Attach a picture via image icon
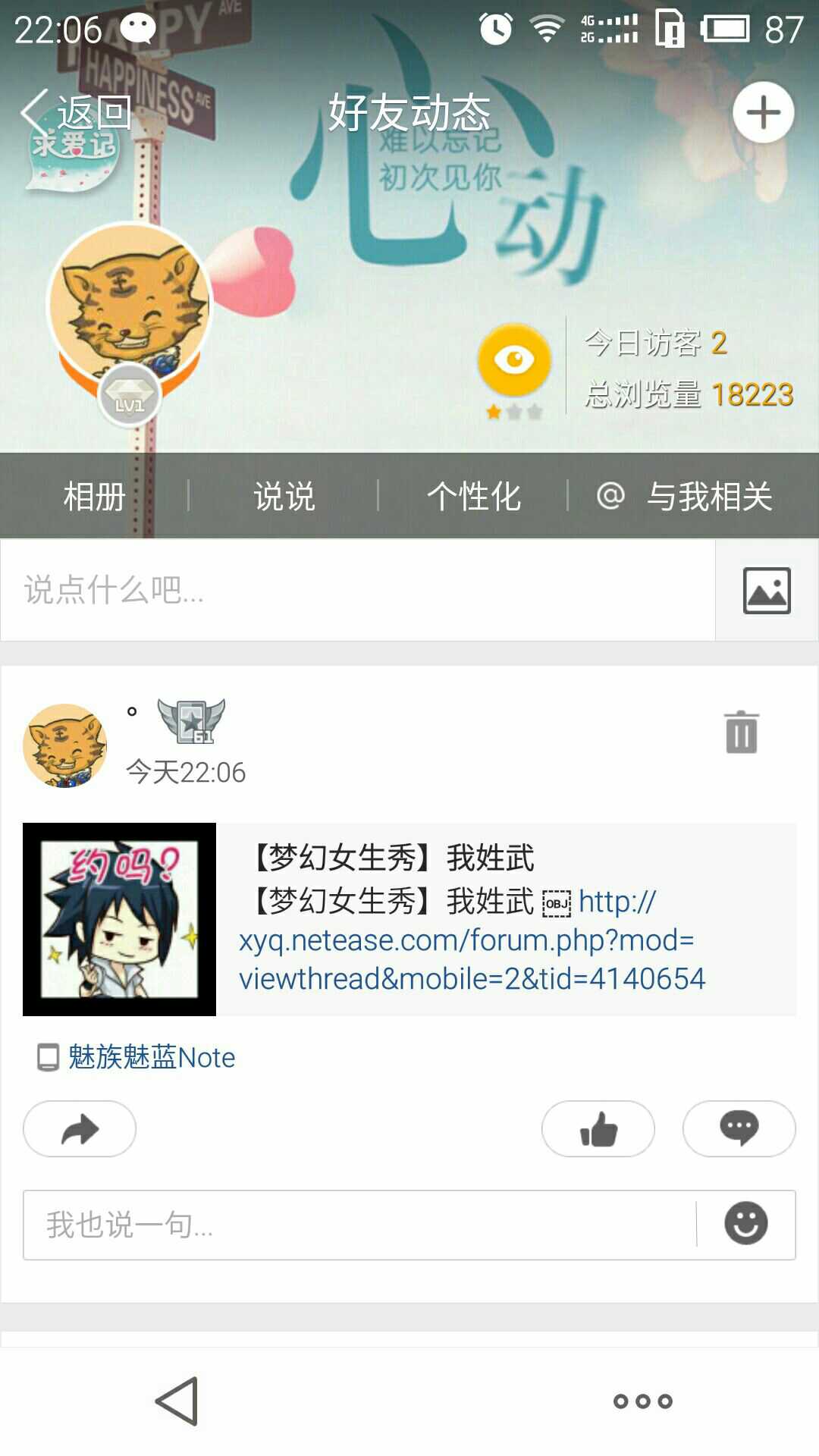Image resolution: width=819 pixels, height=1456 pixels. (767, 590)
